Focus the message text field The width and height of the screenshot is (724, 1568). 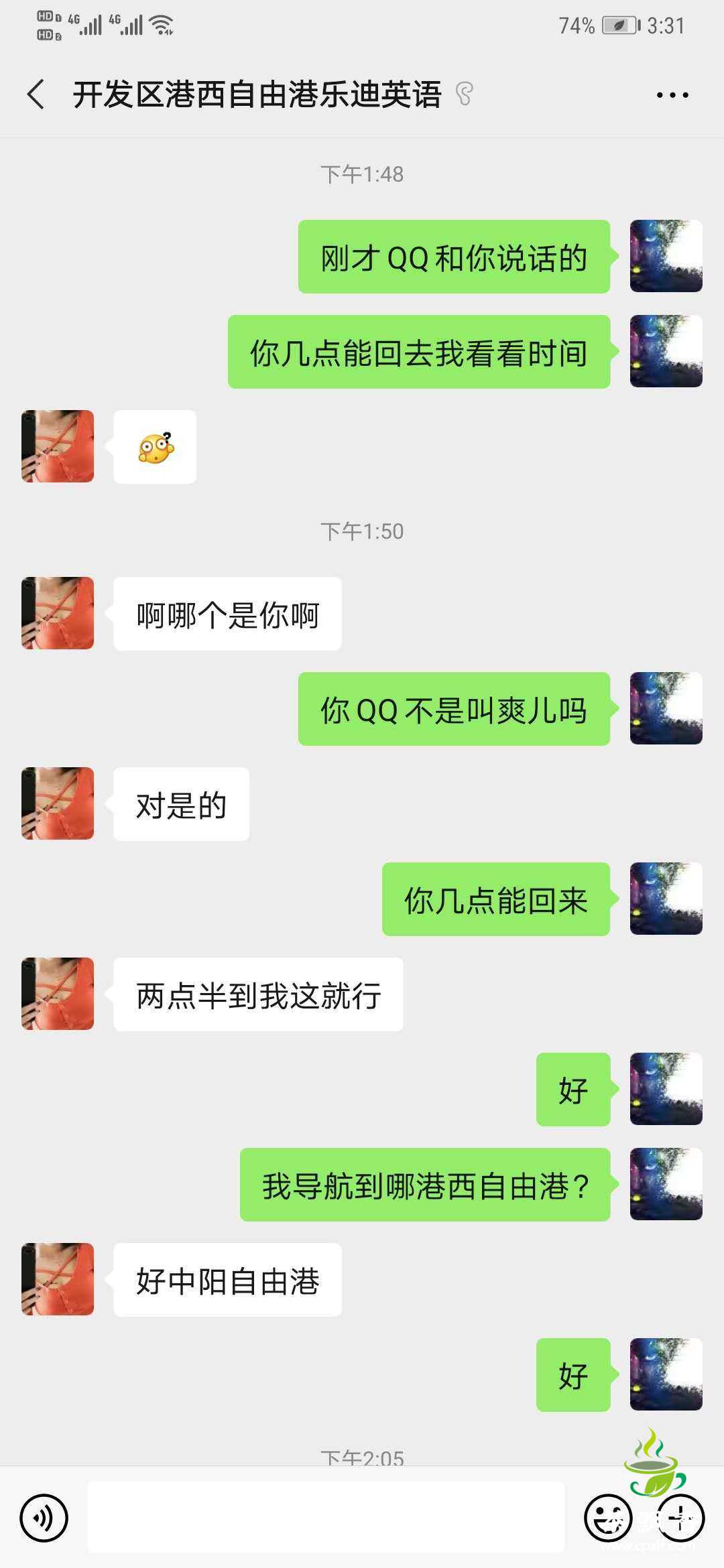(x=326, y=1518)
